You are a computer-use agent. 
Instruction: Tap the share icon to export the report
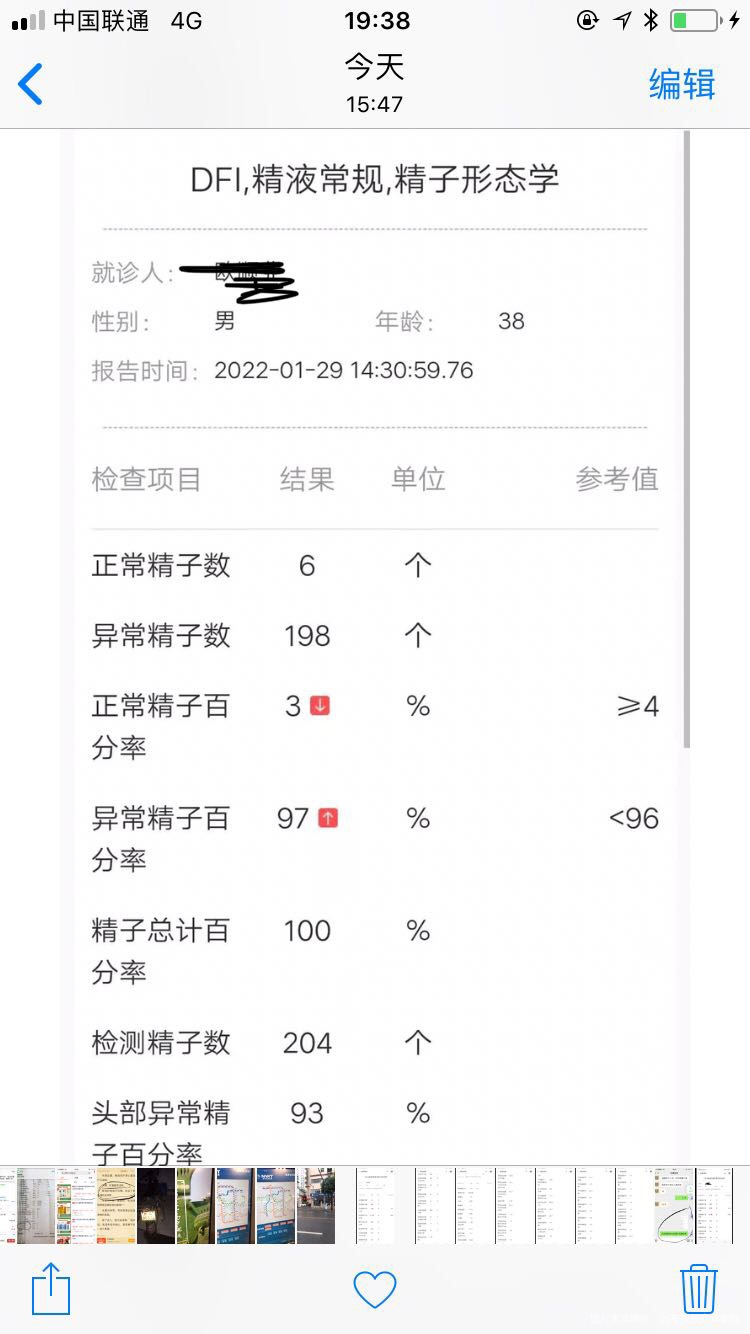tap(50, 1289)
